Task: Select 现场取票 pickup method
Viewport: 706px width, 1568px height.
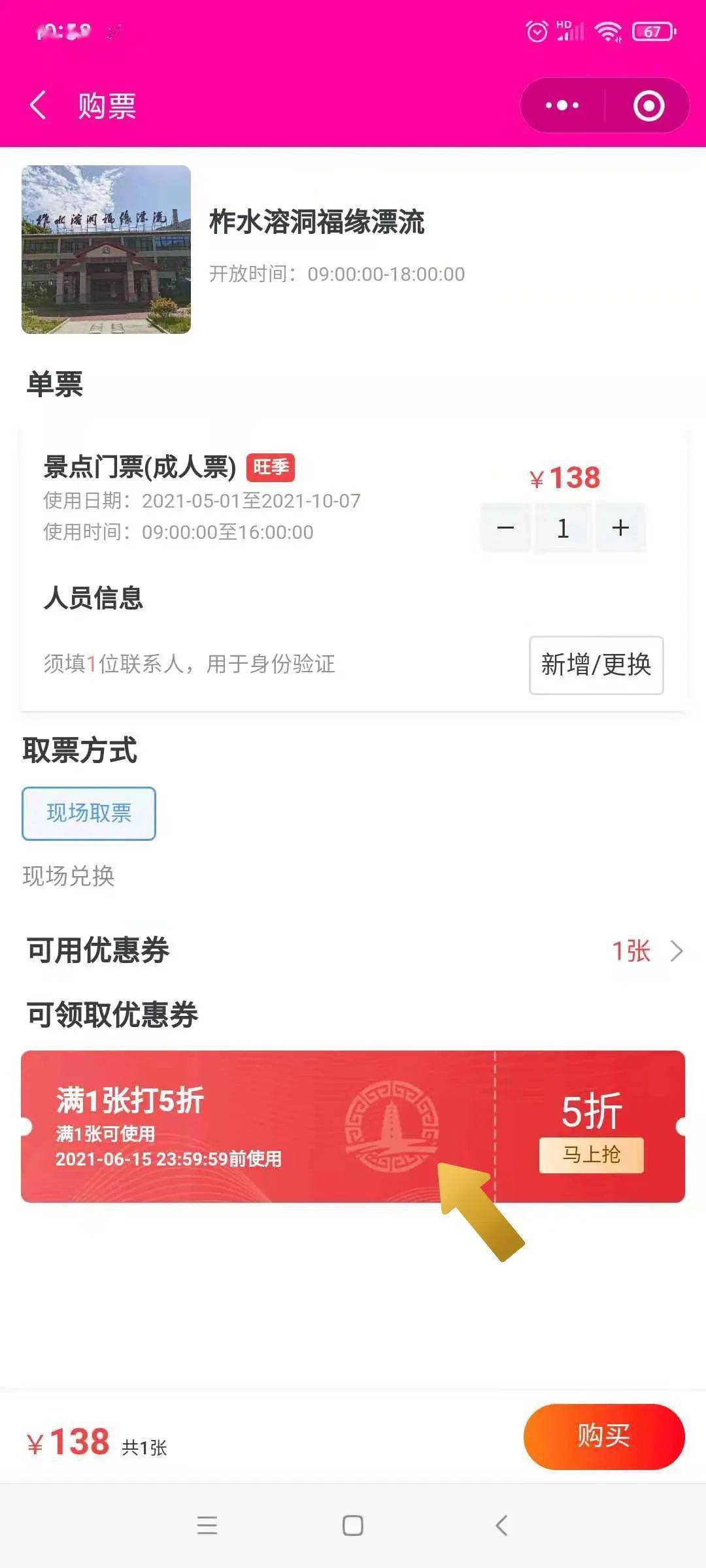Action: [89, 813]
